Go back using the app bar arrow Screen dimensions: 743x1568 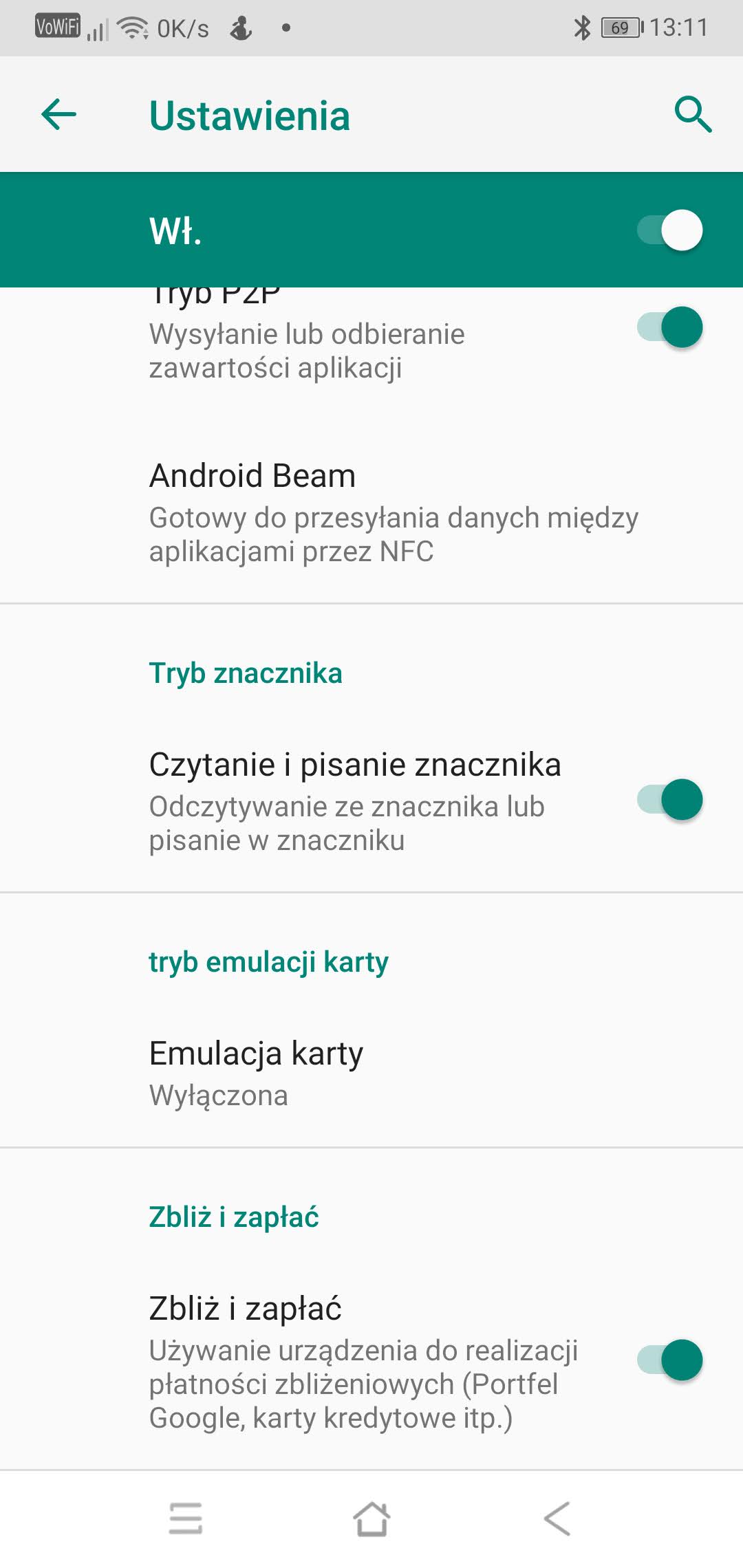59,114
